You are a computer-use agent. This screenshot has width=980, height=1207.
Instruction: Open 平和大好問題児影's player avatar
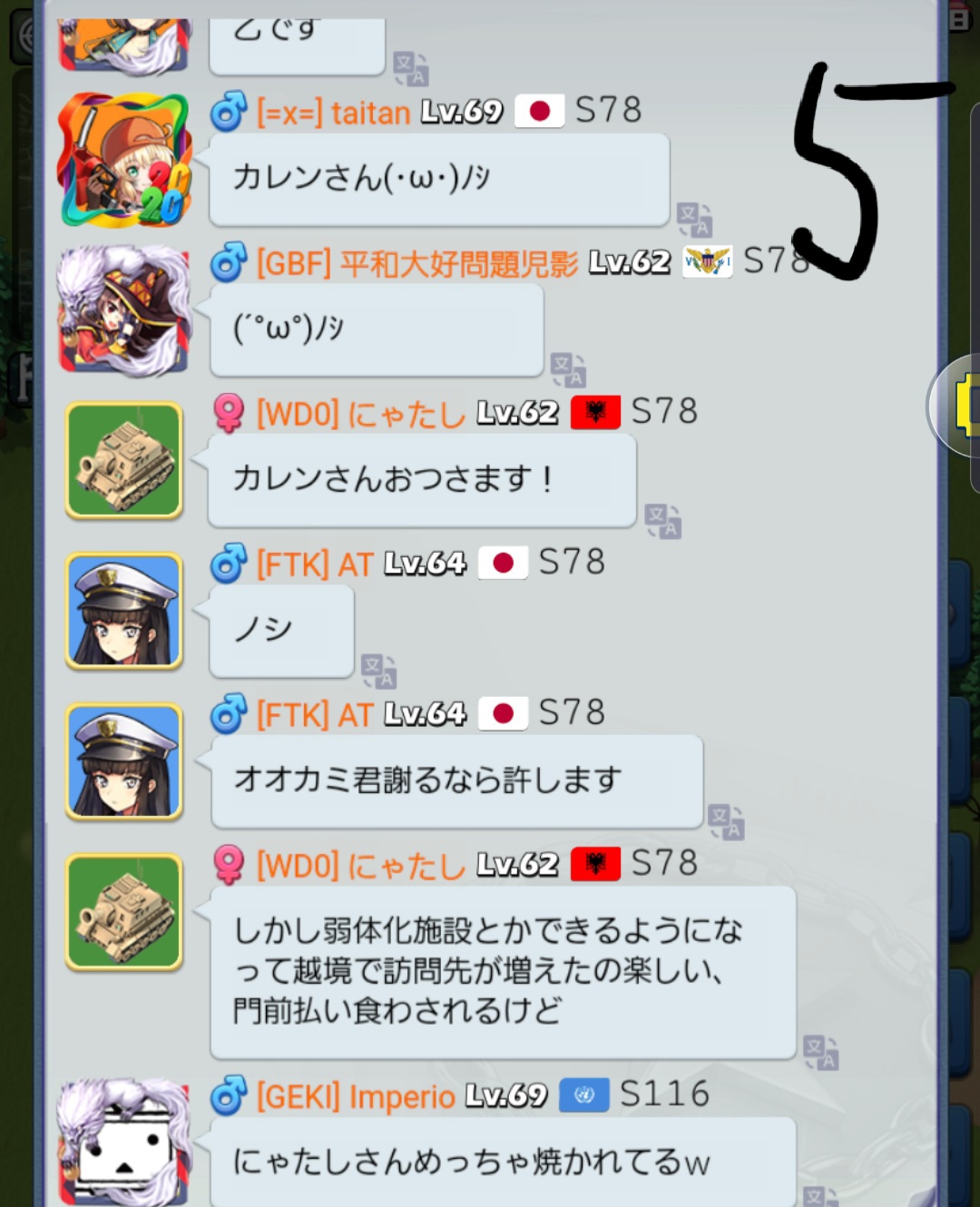124,311
